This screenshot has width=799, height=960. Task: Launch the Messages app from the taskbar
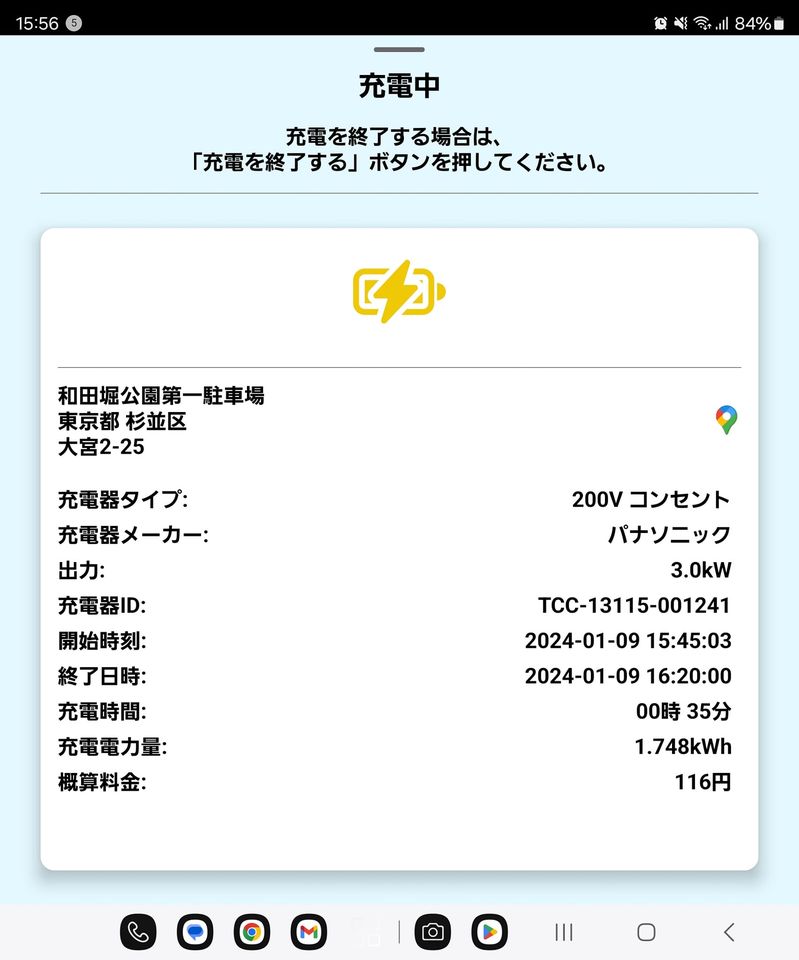(x=195, y=932)
